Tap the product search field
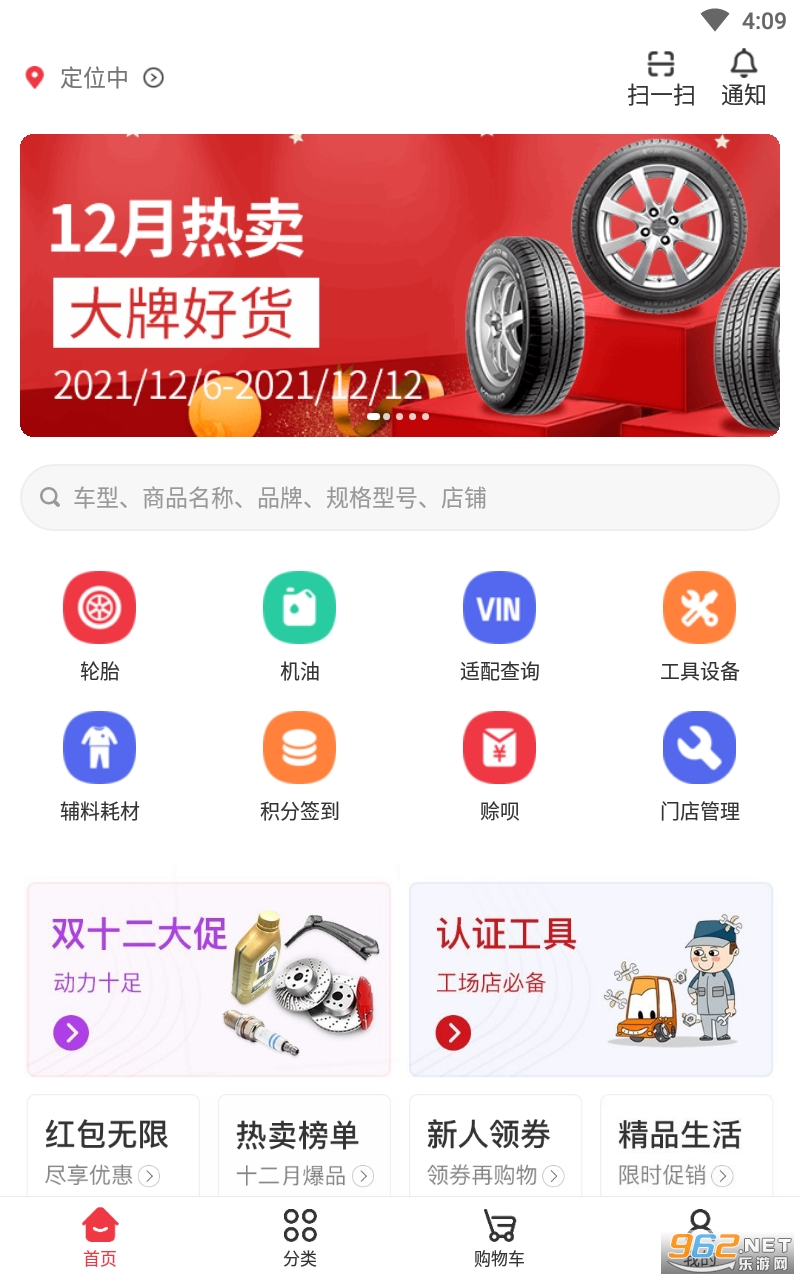The height and width of the screenshot is (1280, 800). (x=400, y=497)
